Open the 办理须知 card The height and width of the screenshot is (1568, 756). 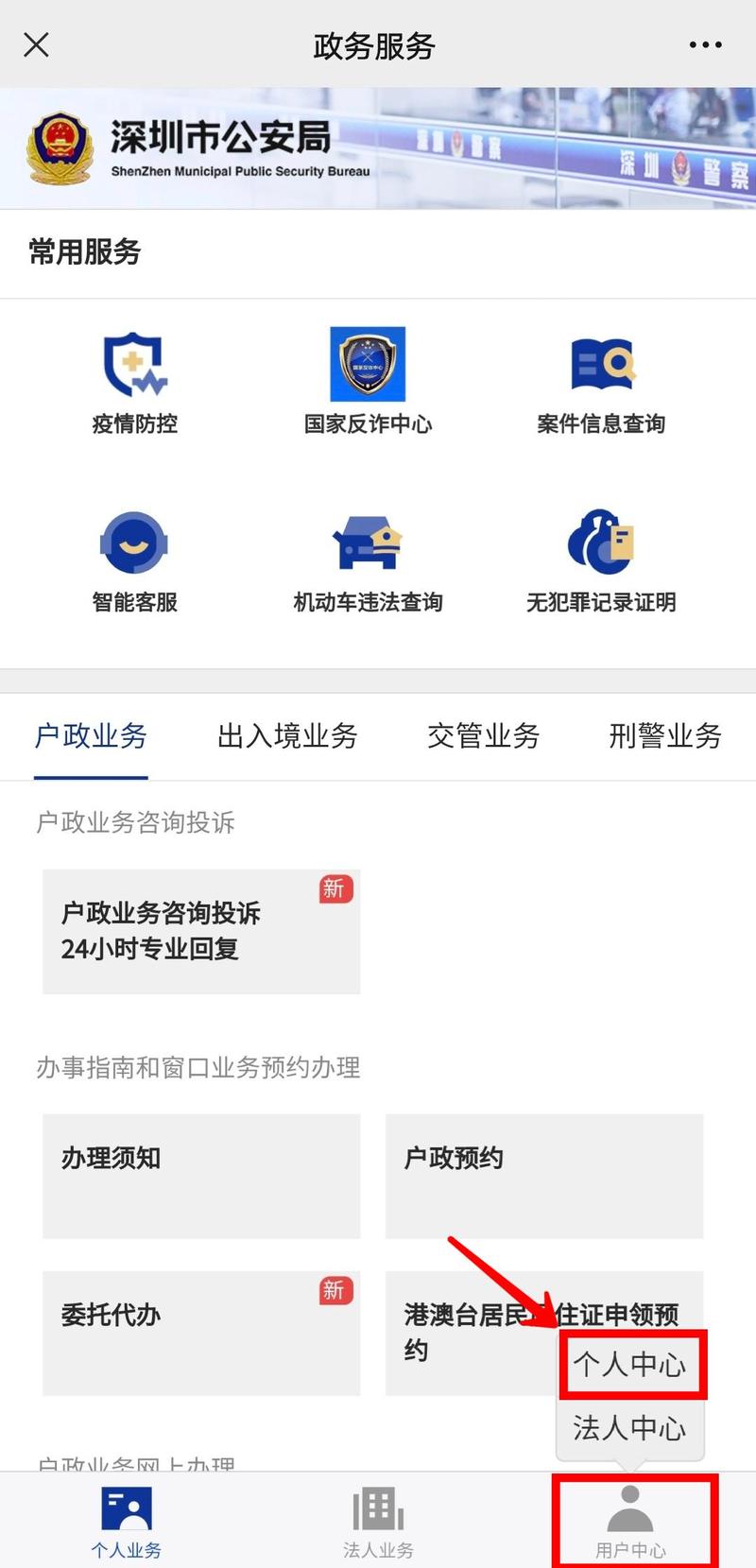201,1176
